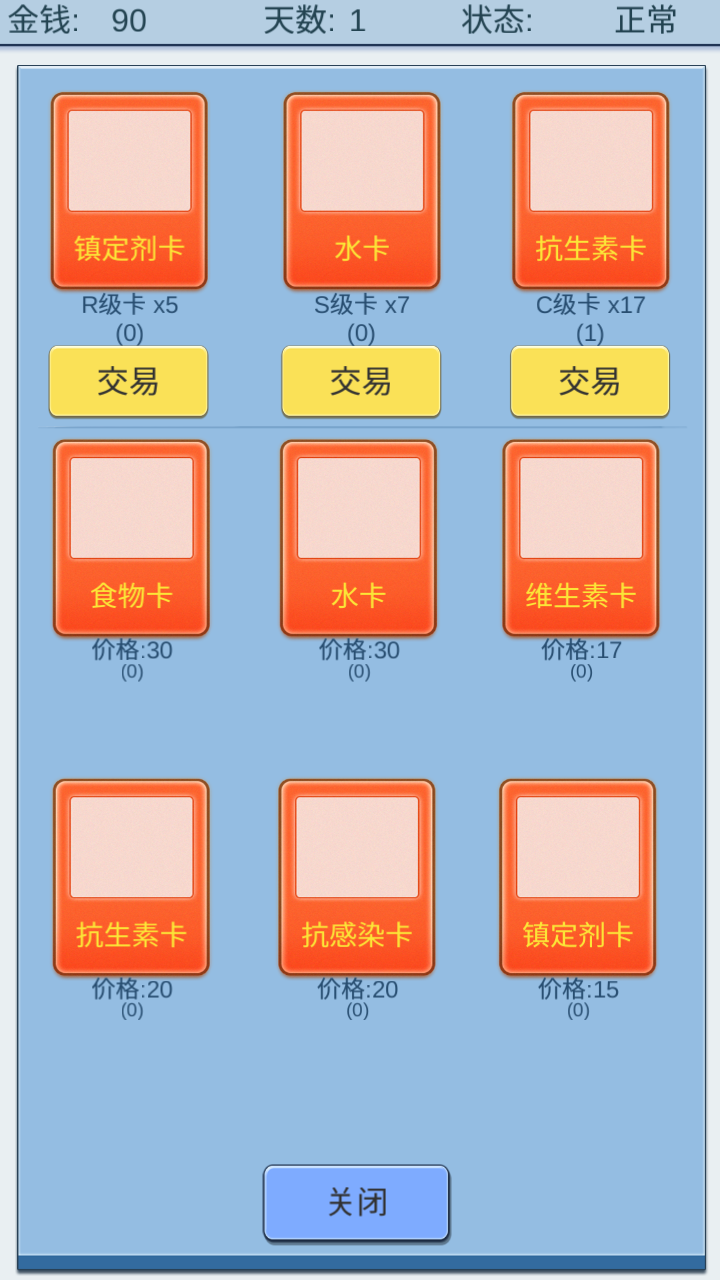
Task: Buy the 镇定剂卡 priced at 15
Action: (x=578, y=877)
